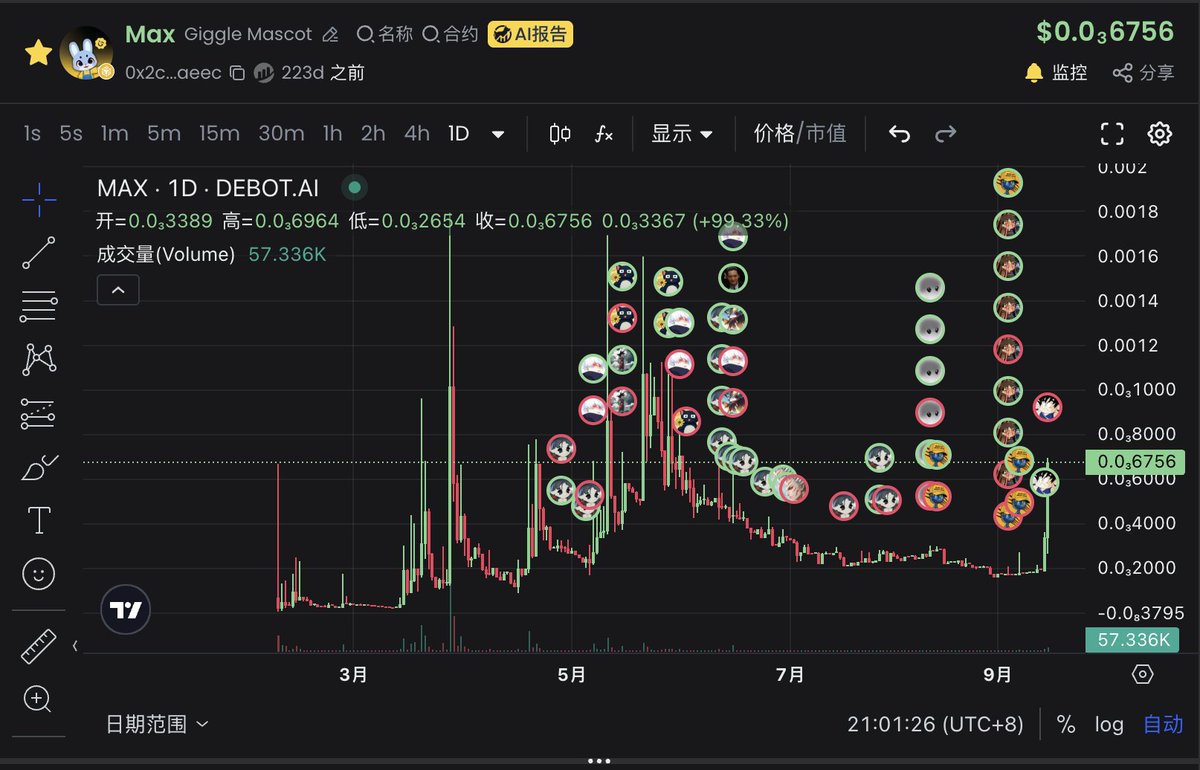This screenshot has width=1200, height=770.
Task: Expand the 显示 display dropdown
Action: pyautogui.click(x=682, y=134)
